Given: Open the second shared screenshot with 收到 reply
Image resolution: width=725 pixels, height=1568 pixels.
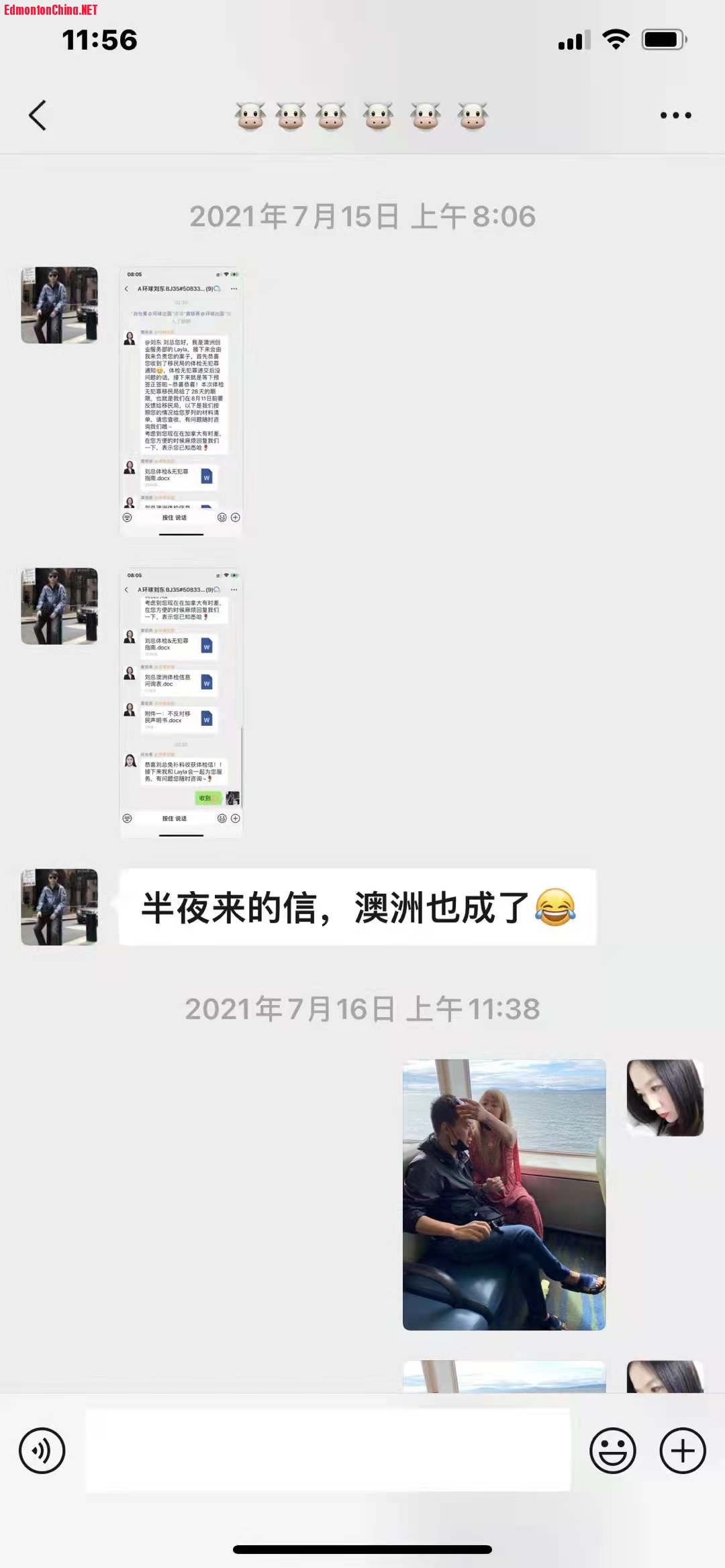Looking at the screenshot, I should 181,702.
